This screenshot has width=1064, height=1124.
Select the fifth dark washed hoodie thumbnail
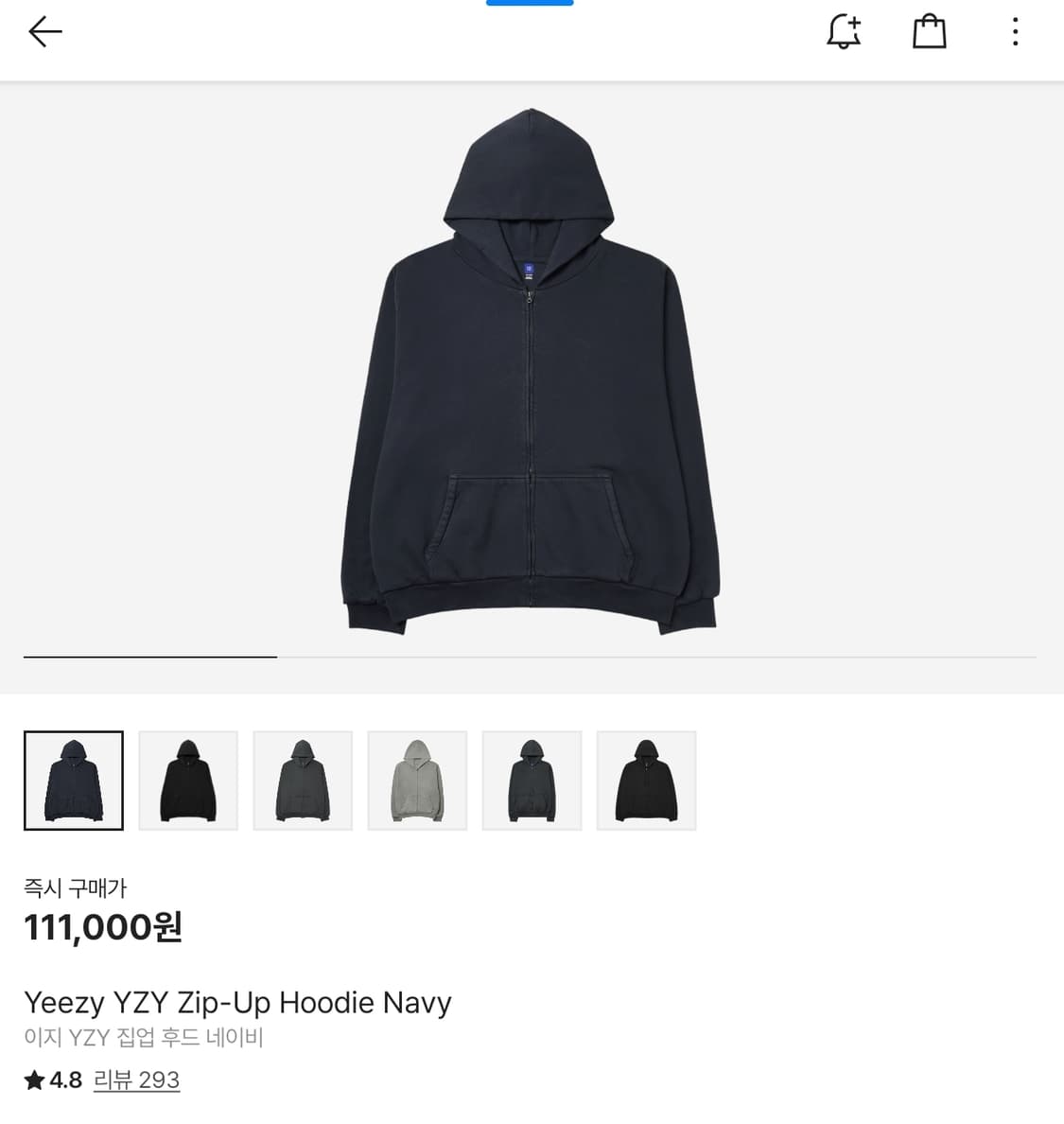click(x=532, y=780)
